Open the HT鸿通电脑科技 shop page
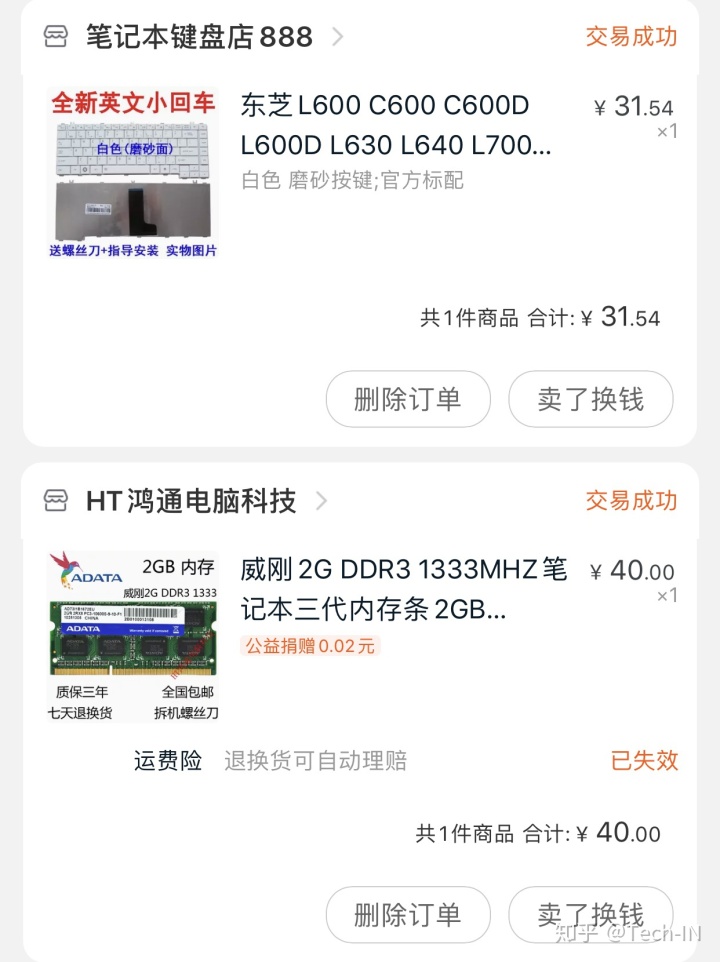720x962 pixels. click(191, 501)
